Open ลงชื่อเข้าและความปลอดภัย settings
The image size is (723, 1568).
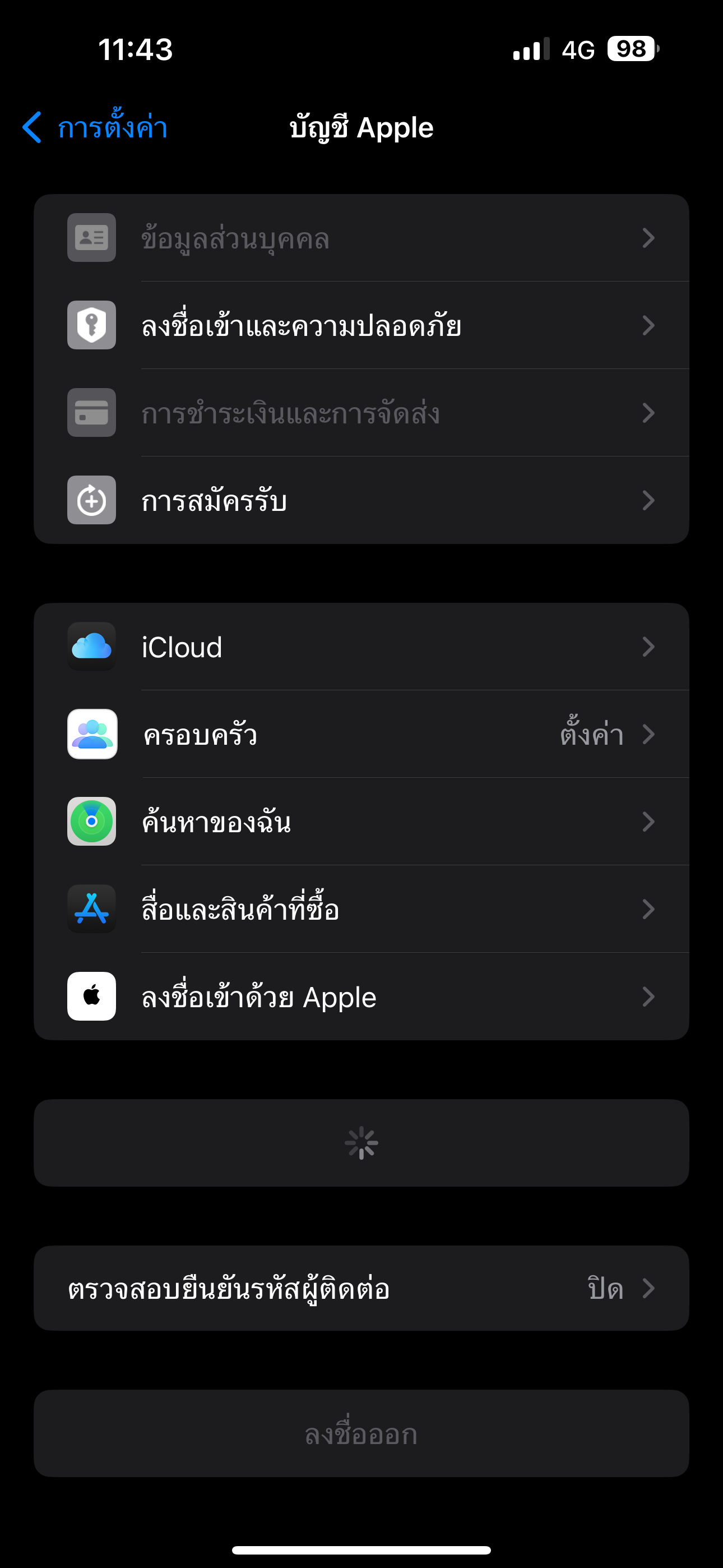(x=361, y=325)
